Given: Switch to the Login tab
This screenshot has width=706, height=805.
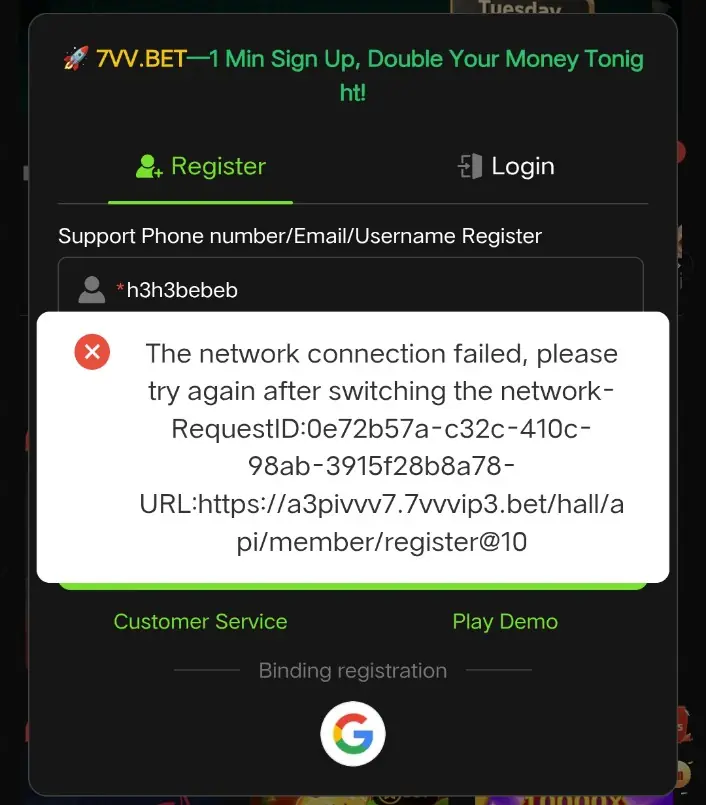Looking at the screenshot, I should 505,166.
